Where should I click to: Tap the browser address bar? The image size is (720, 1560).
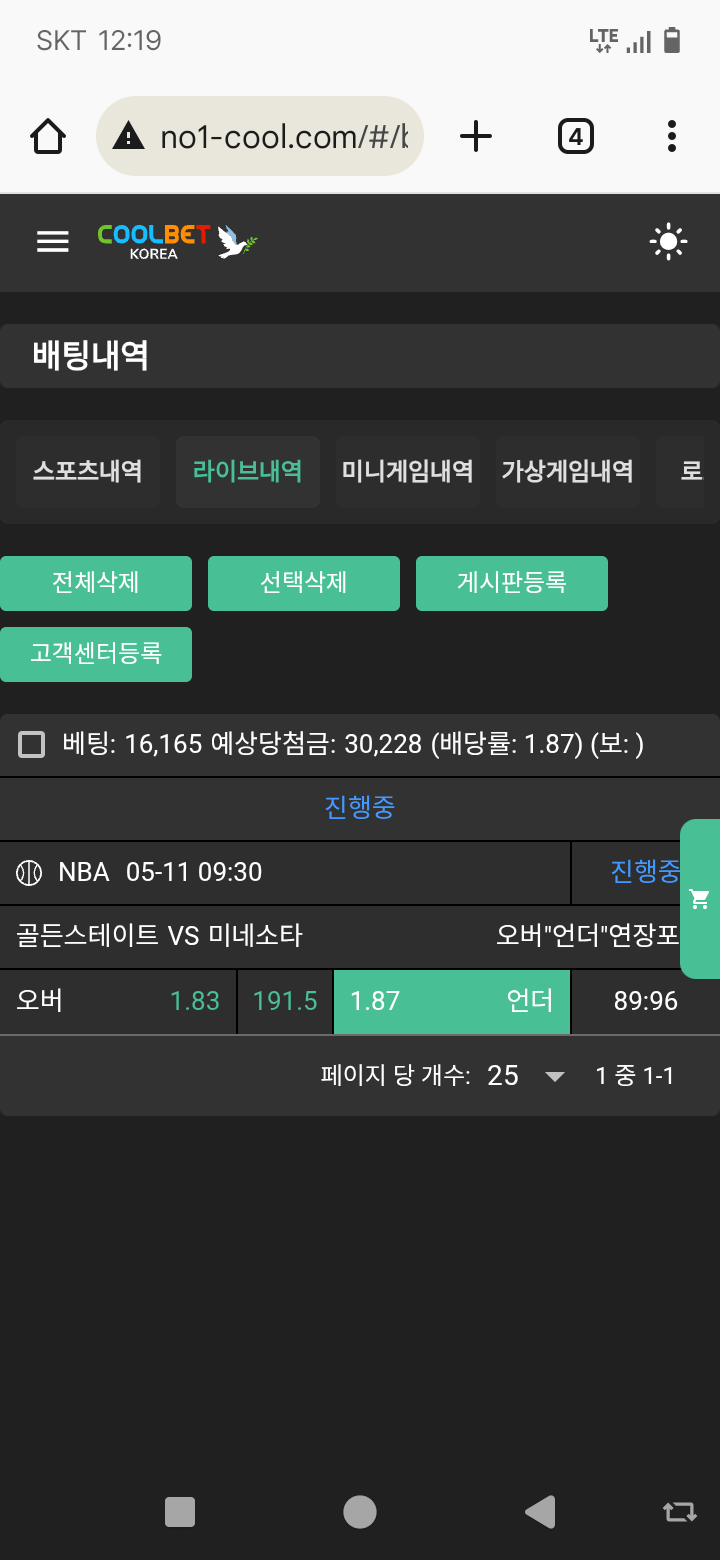pyautogui.click(x=260, y=136)
